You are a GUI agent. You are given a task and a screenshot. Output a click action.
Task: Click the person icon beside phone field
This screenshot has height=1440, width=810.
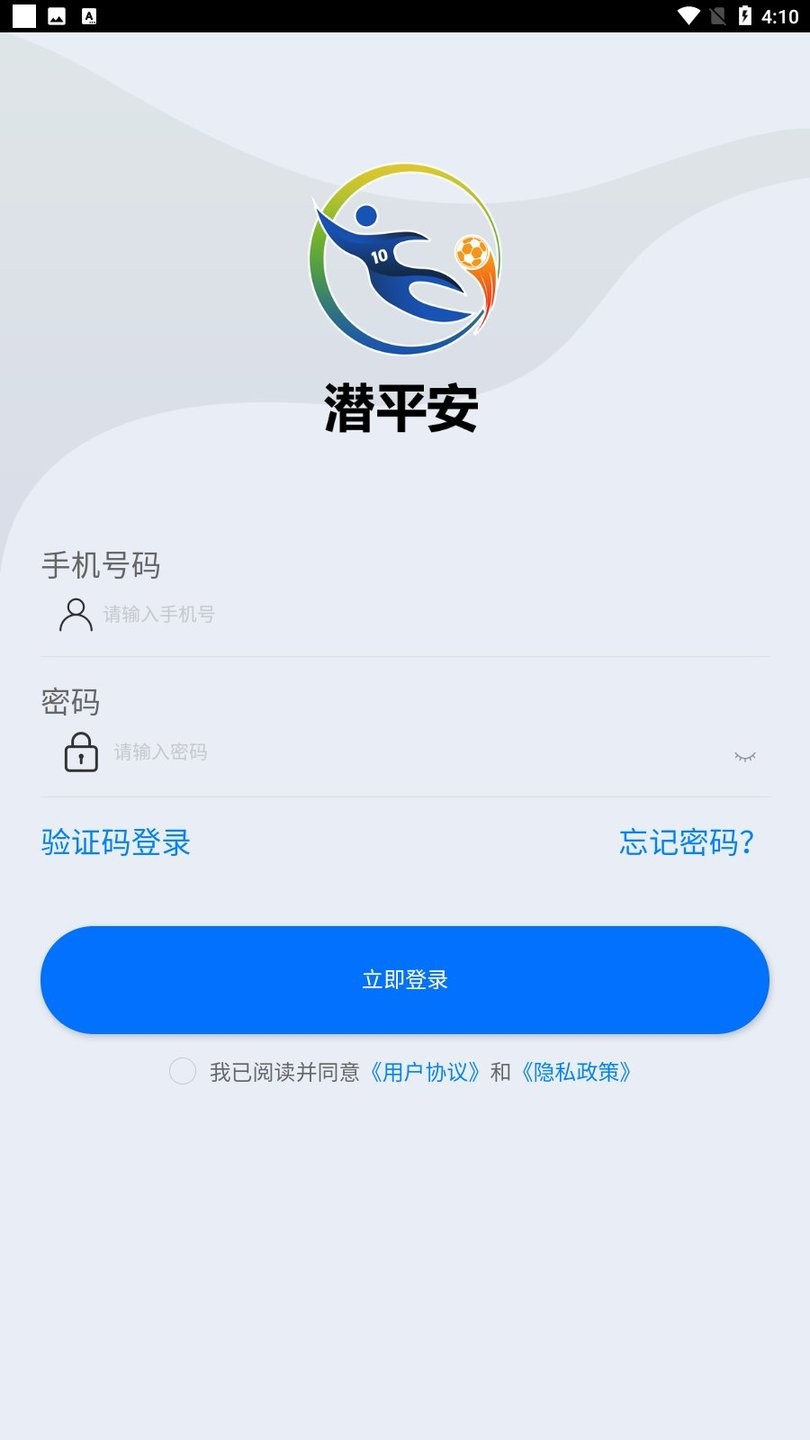(x=75, y=615)
